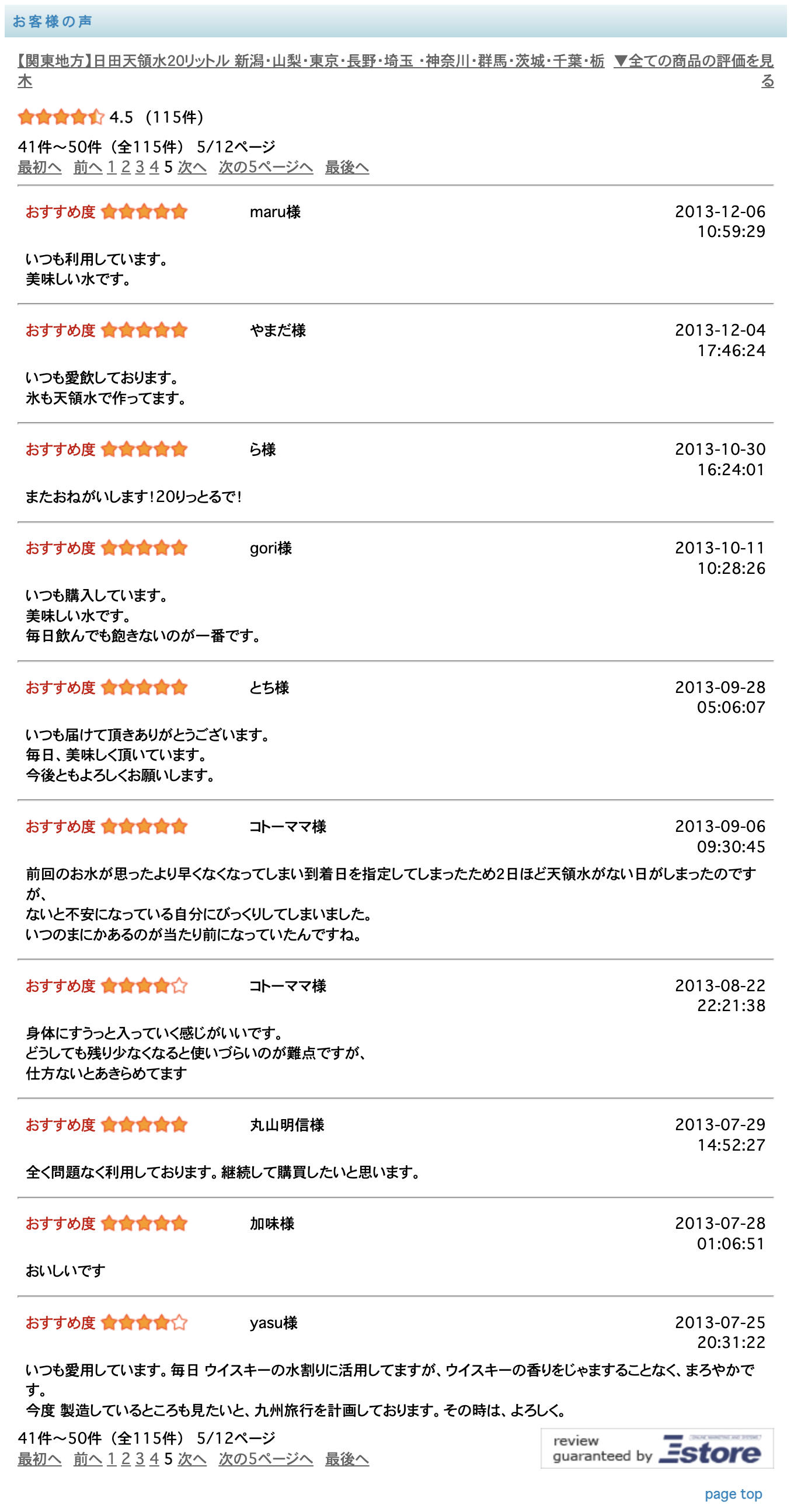Jump to page 2 in the top pagination
This screenshot has width=794, height=1512.
pos(126,168)
